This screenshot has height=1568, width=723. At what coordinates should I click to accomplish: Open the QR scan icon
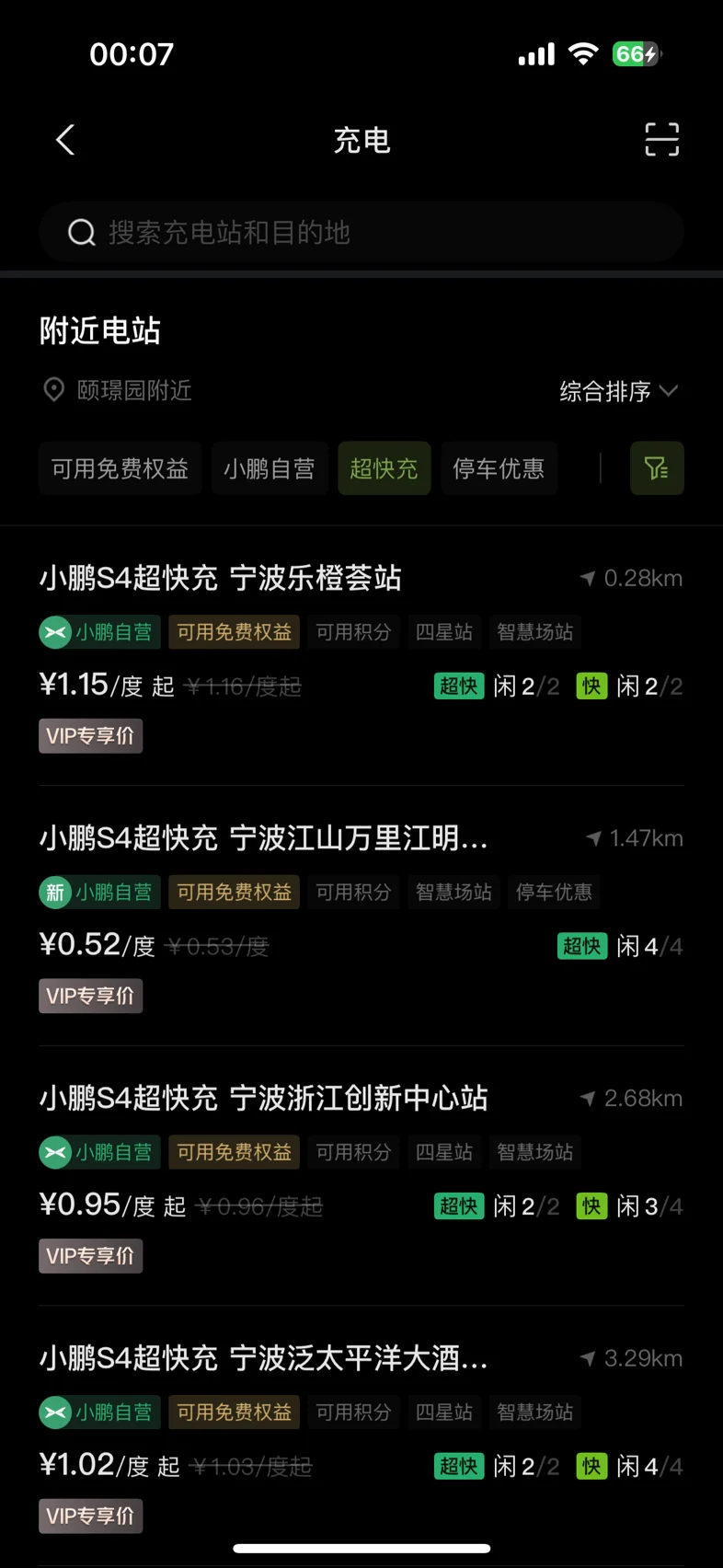click(661, 140)
